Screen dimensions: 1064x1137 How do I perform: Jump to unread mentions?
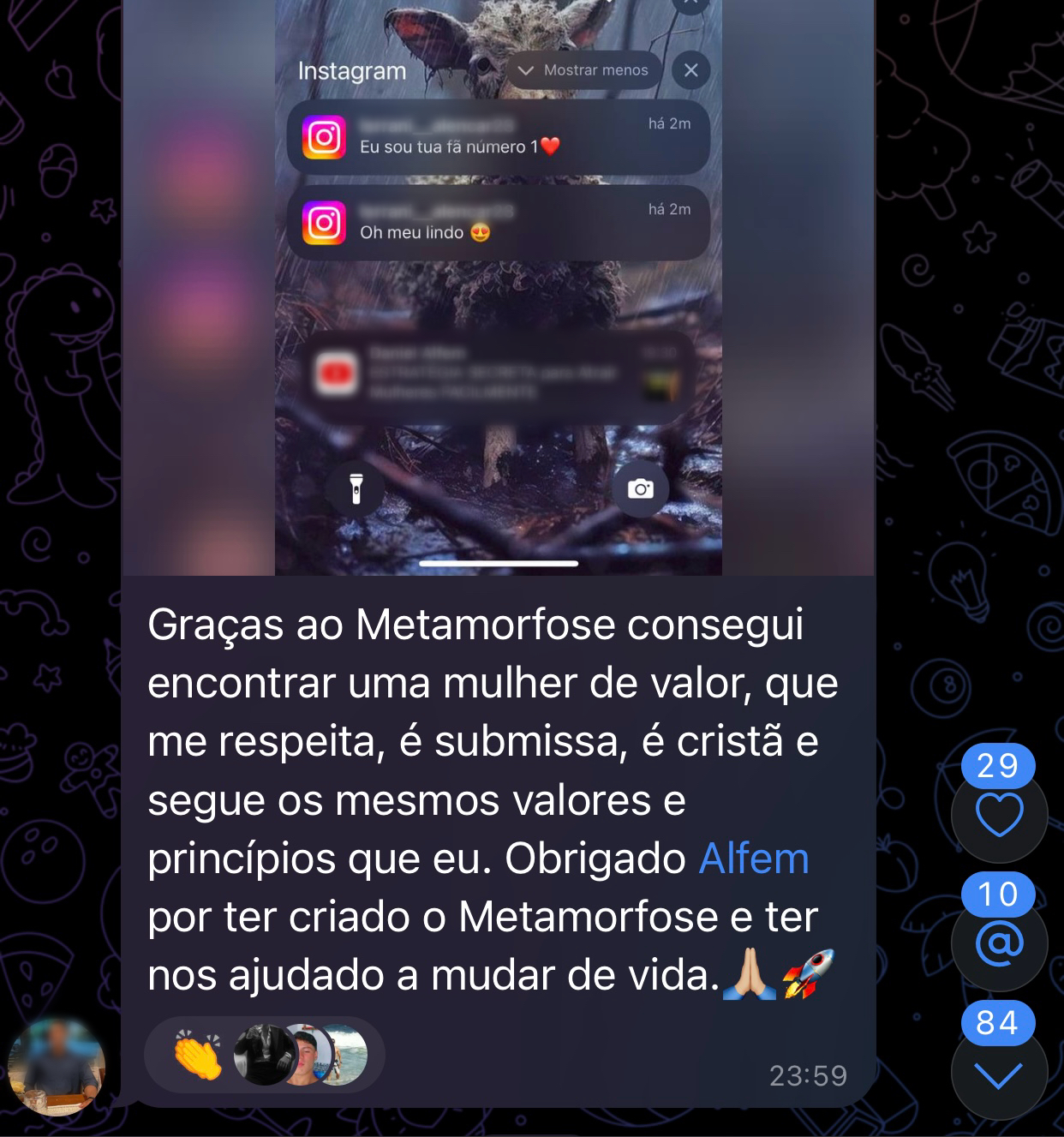(x=999, y=943)
